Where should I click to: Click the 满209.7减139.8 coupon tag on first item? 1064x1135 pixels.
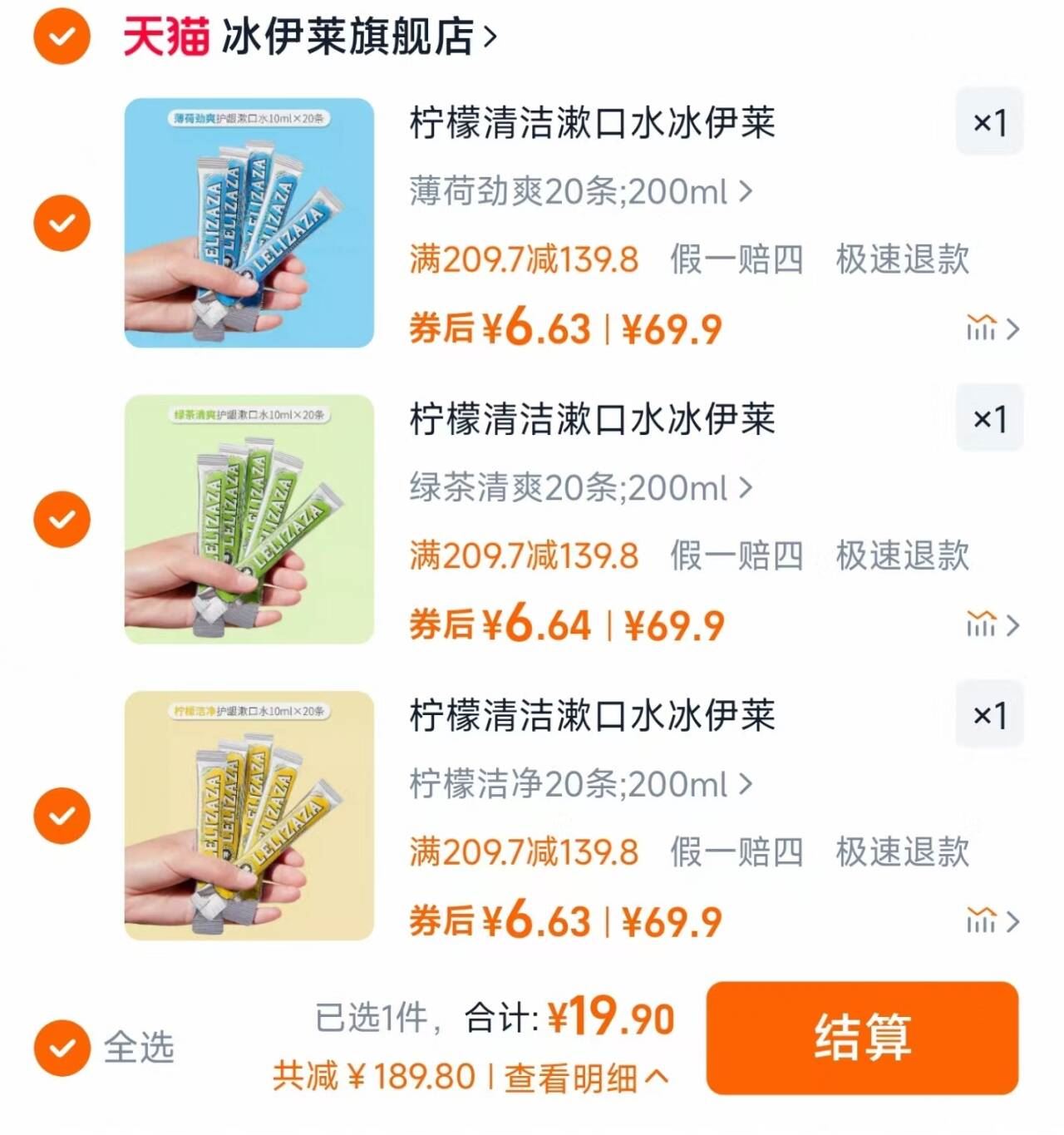coord(524,260)
